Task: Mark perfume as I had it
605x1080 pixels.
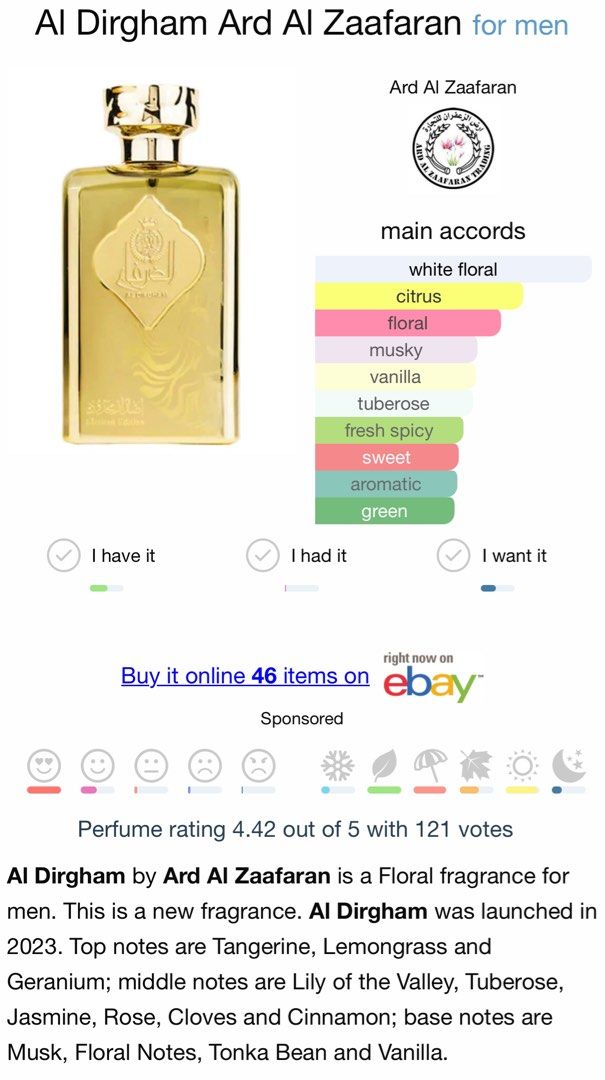Action: pyautogui.click(x=263, y=555)
